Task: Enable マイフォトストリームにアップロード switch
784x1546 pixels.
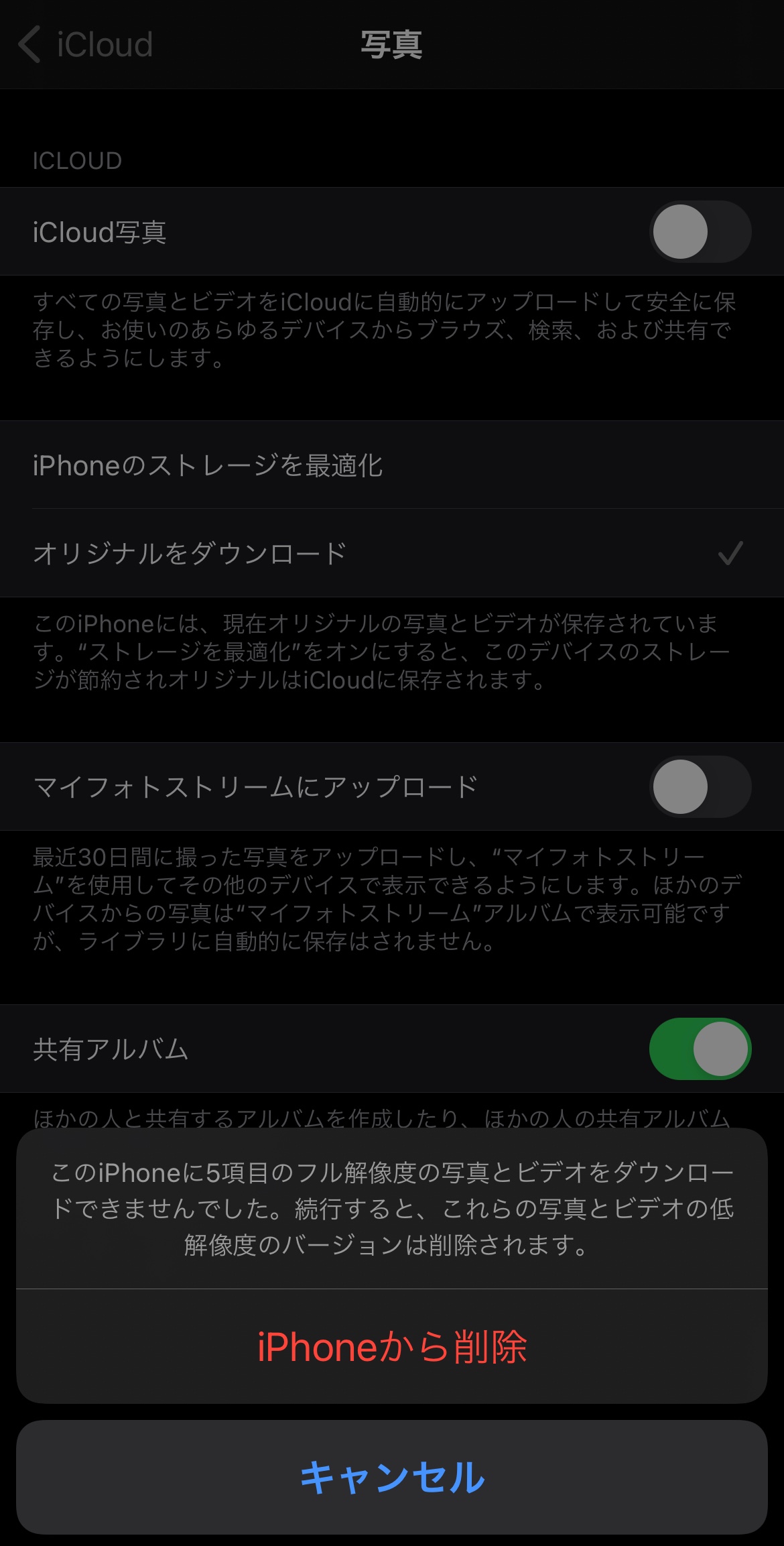Action: [x=700, y=786]
